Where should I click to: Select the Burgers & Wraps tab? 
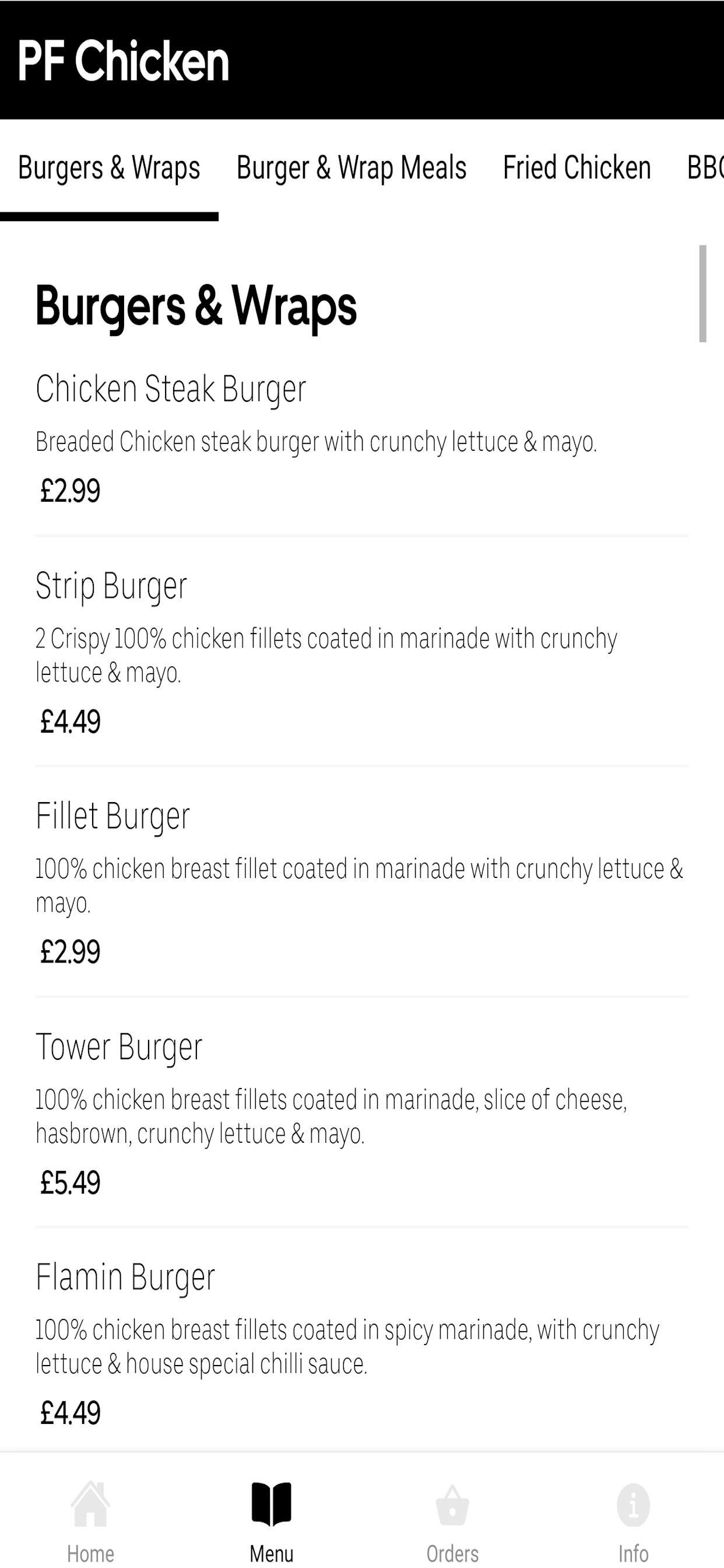pyautogui.click(x=109, y=168)
